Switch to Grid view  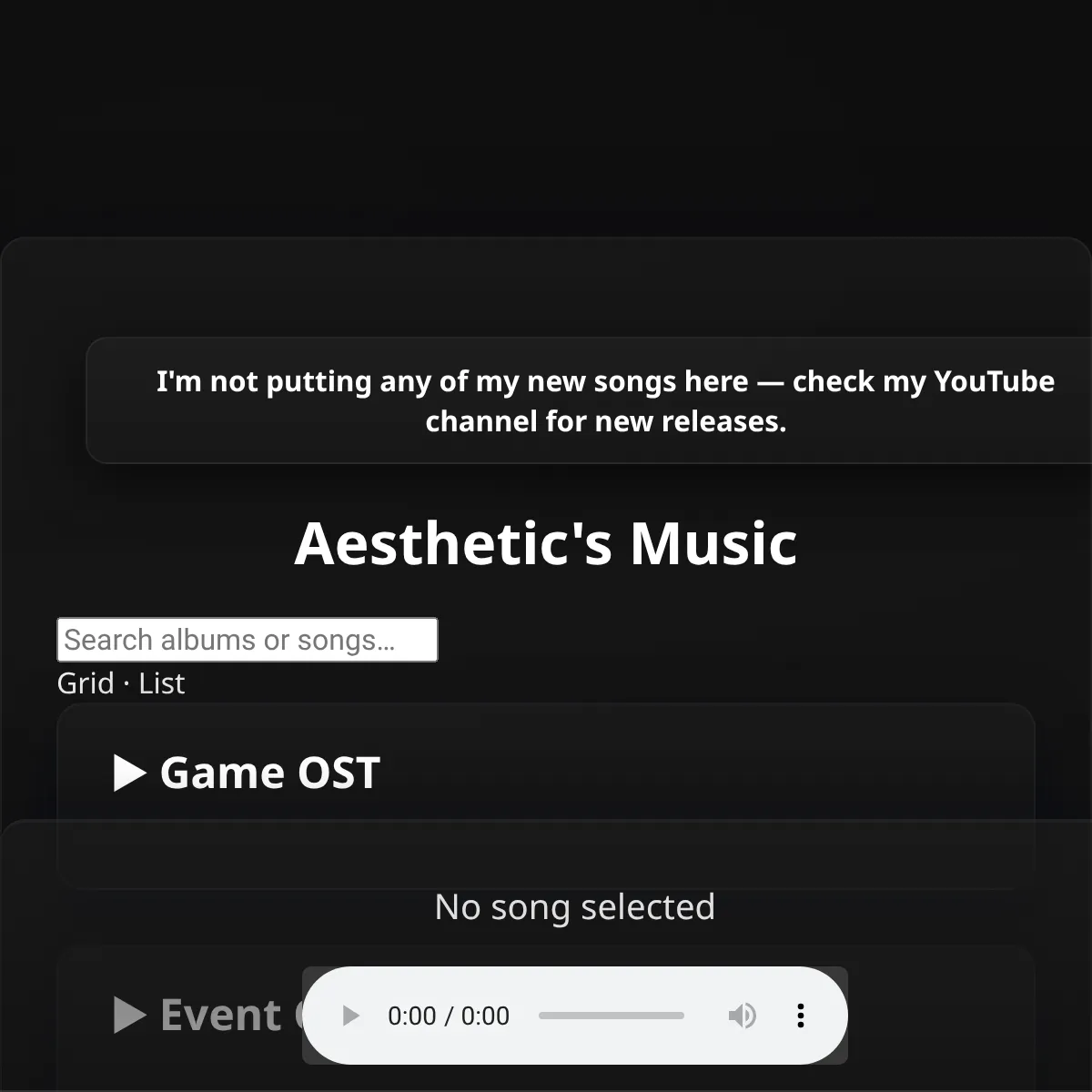click(x=86, y=683)
